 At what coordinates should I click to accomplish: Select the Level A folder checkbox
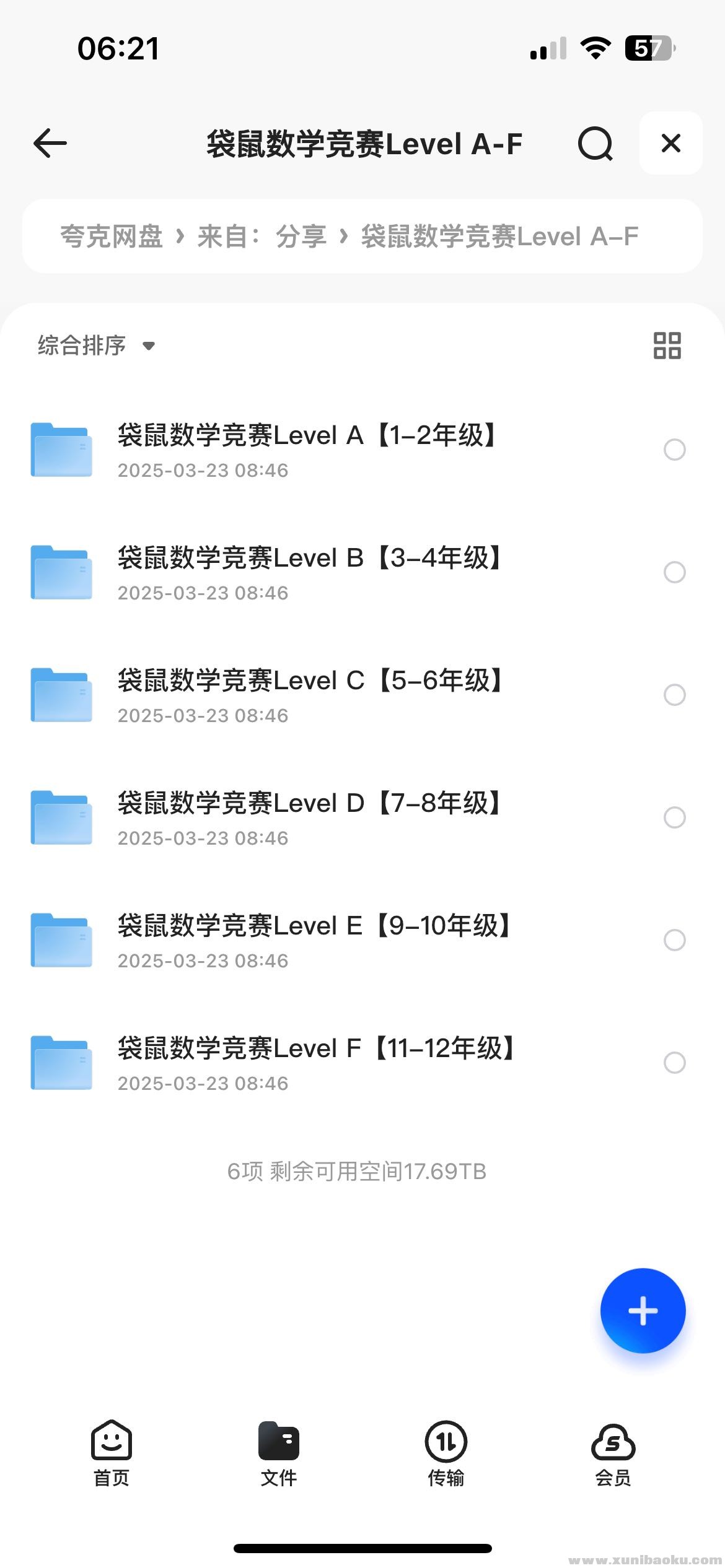click(x=675, y=450)
